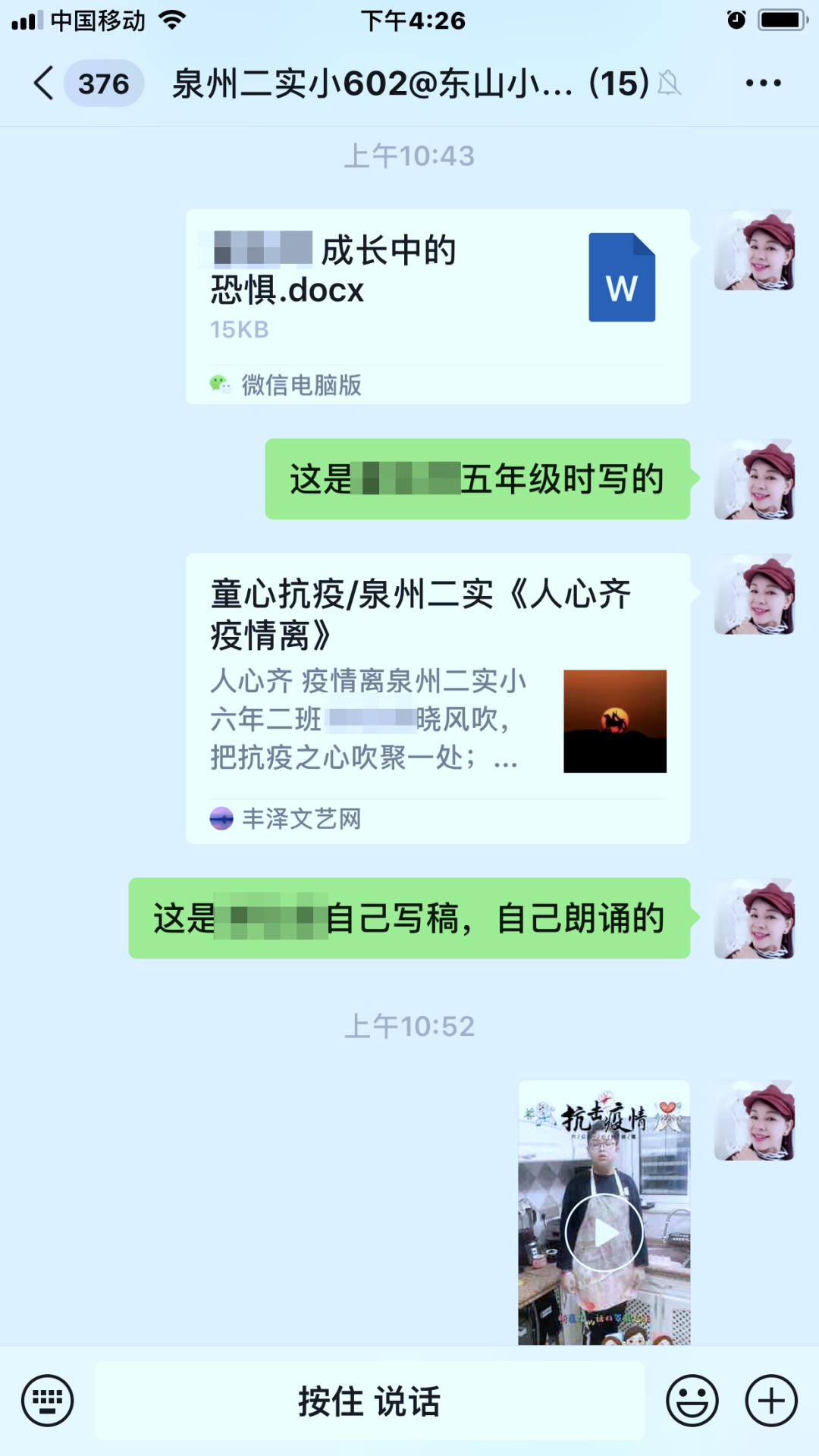The image size is (819, 1456).
Task: Go back to the chat list
Action: click(44, 83)
